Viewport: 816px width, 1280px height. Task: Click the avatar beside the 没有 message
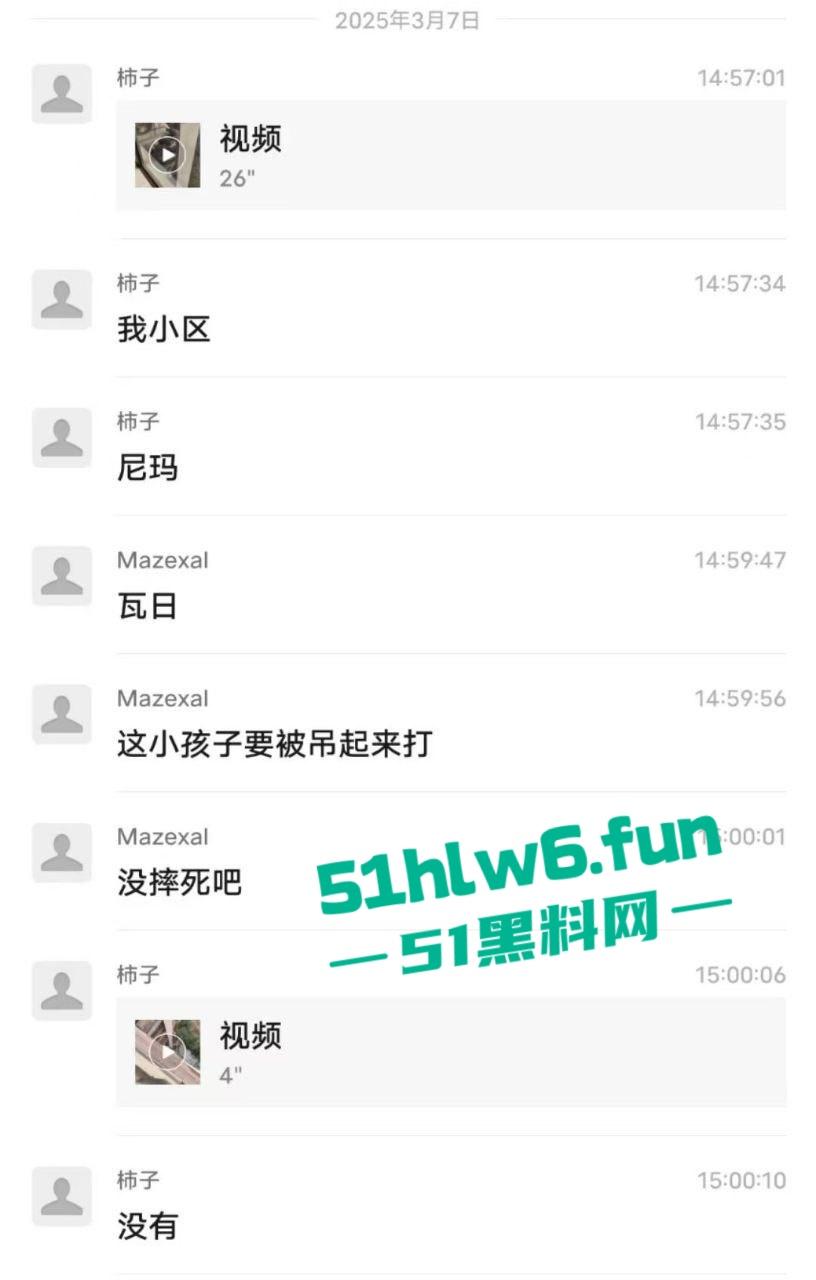tap(61, 1196)
